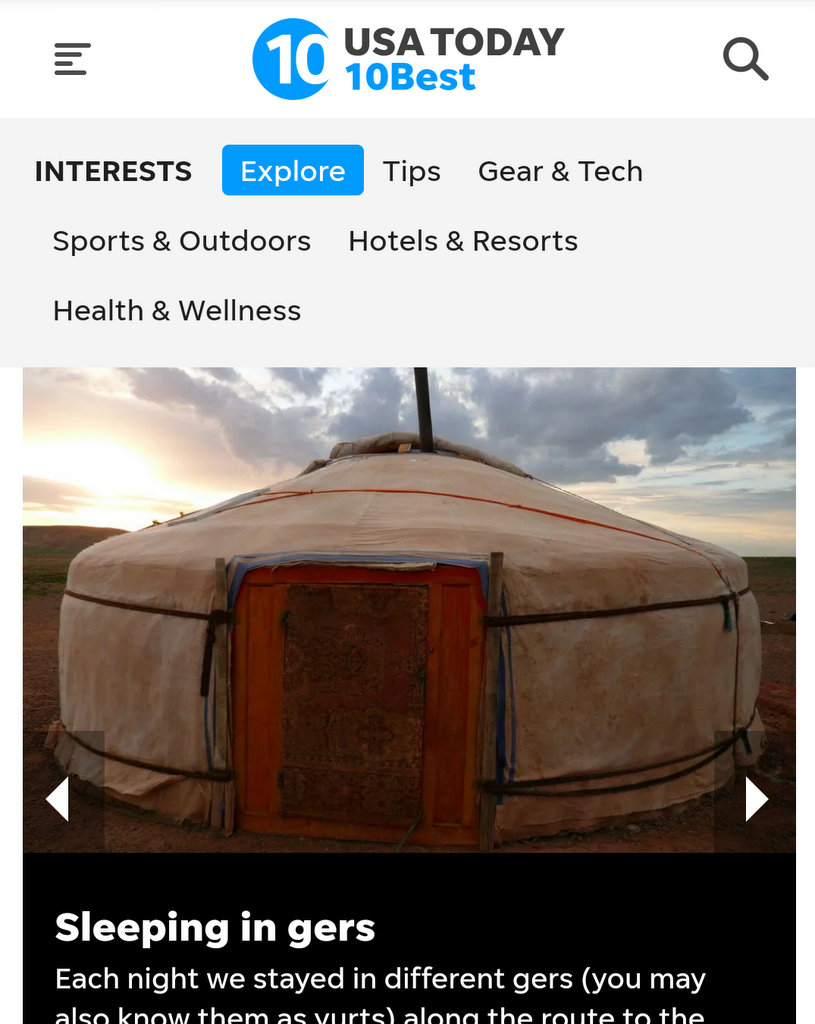Open the search magnifier icon
The image size is (815, 1024).
745,60
